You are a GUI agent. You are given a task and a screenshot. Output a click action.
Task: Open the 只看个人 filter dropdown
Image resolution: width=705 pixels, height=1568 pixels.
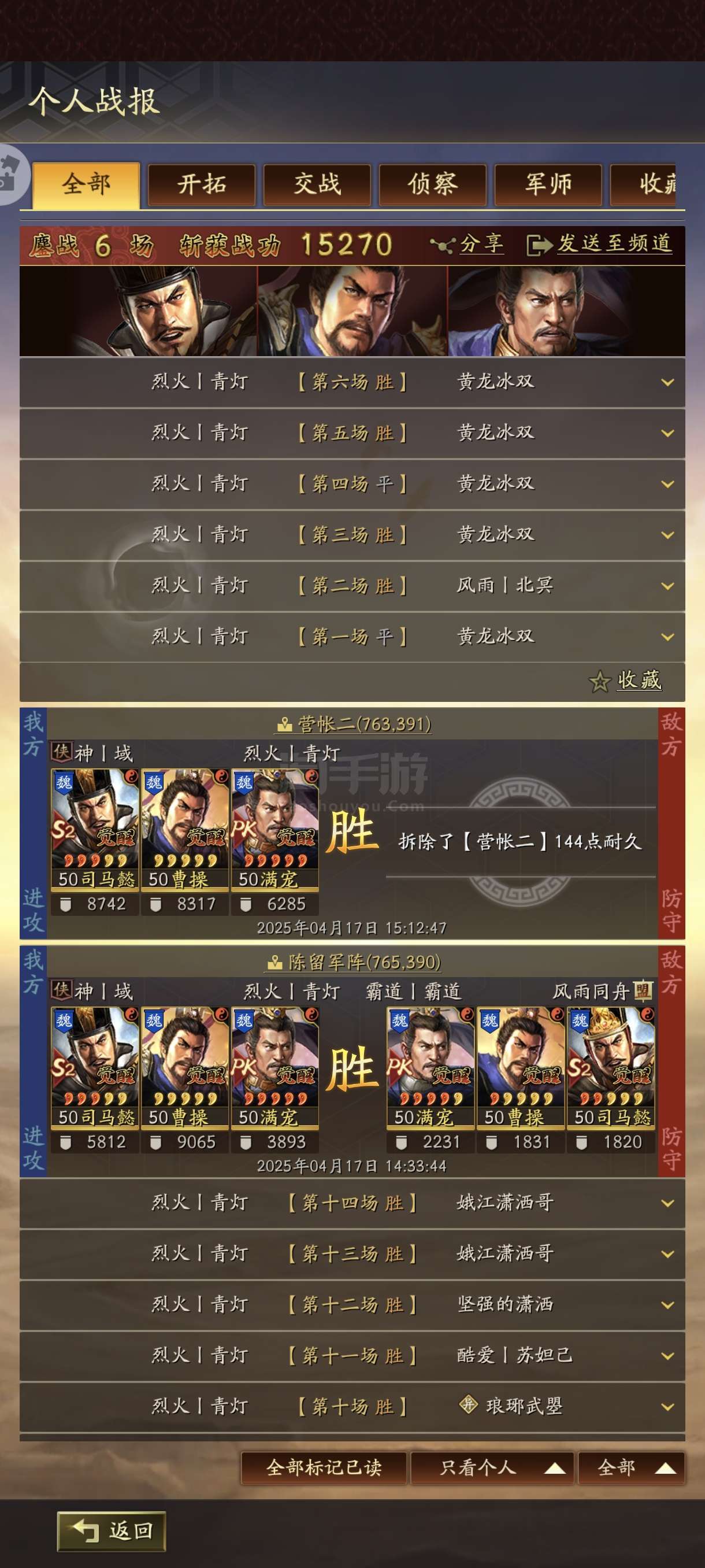tap(492, 1467)
